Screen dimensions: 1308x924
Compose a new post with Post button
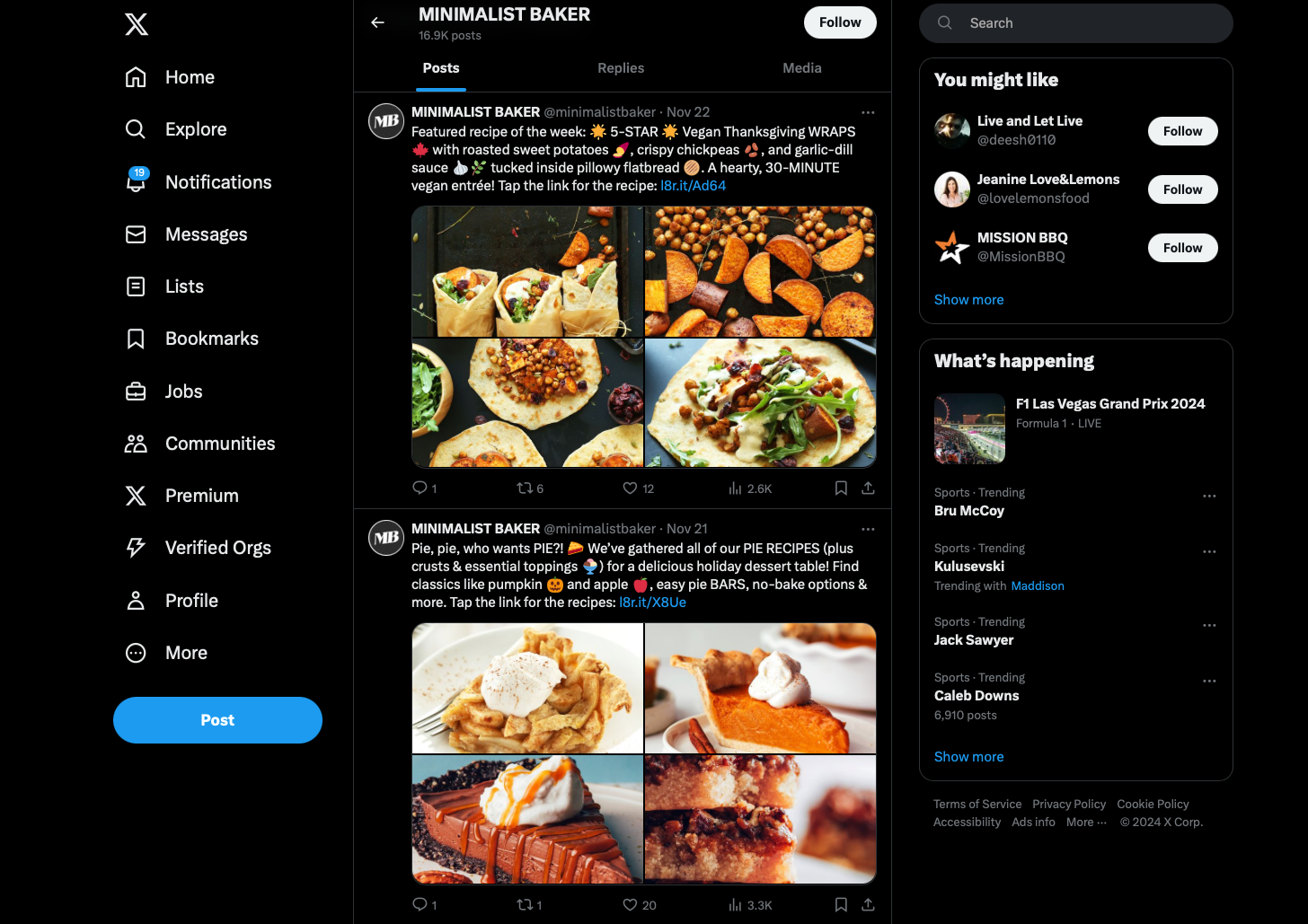coord(217,720)
